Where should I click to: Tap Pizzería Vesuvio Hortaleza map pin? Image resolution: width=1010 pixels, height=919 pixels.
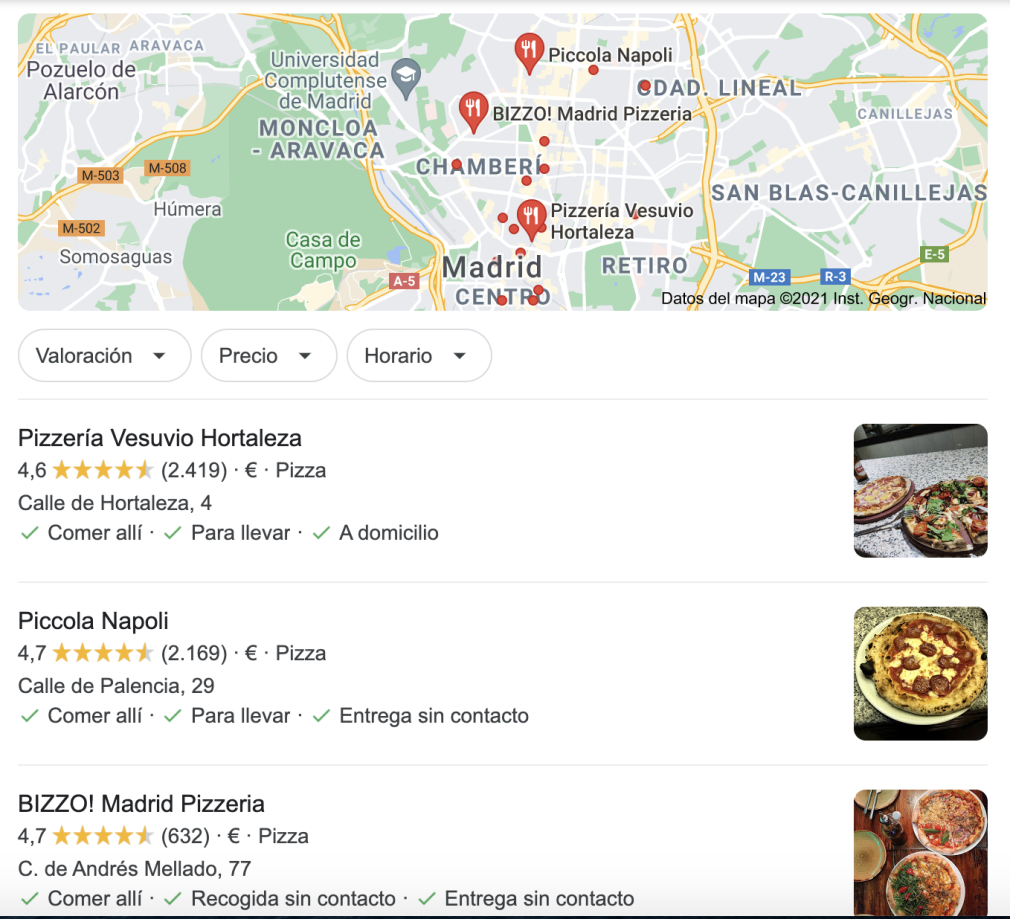(x=531, y=216)
